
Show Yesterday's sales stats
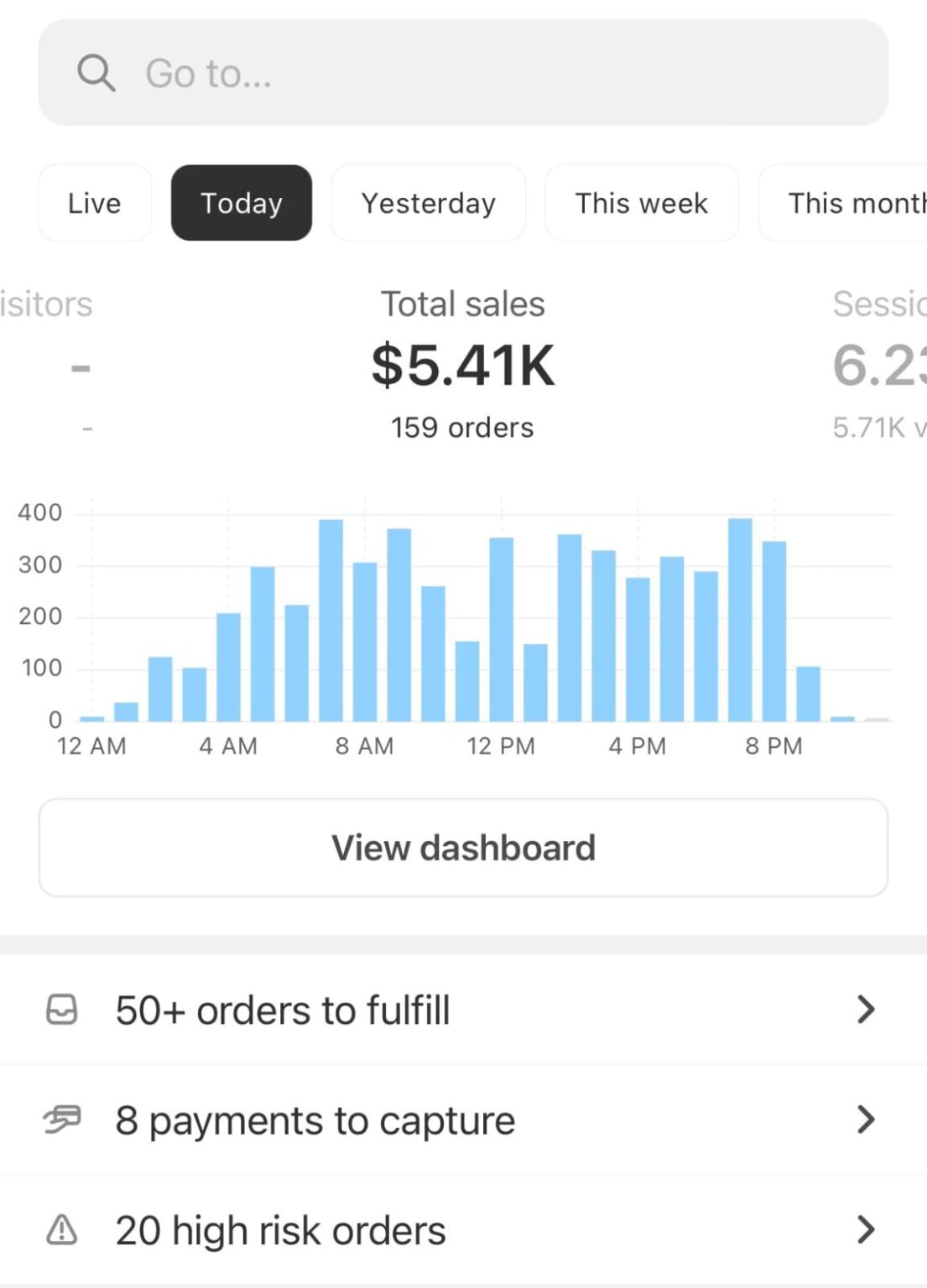[x=428, y=203]
